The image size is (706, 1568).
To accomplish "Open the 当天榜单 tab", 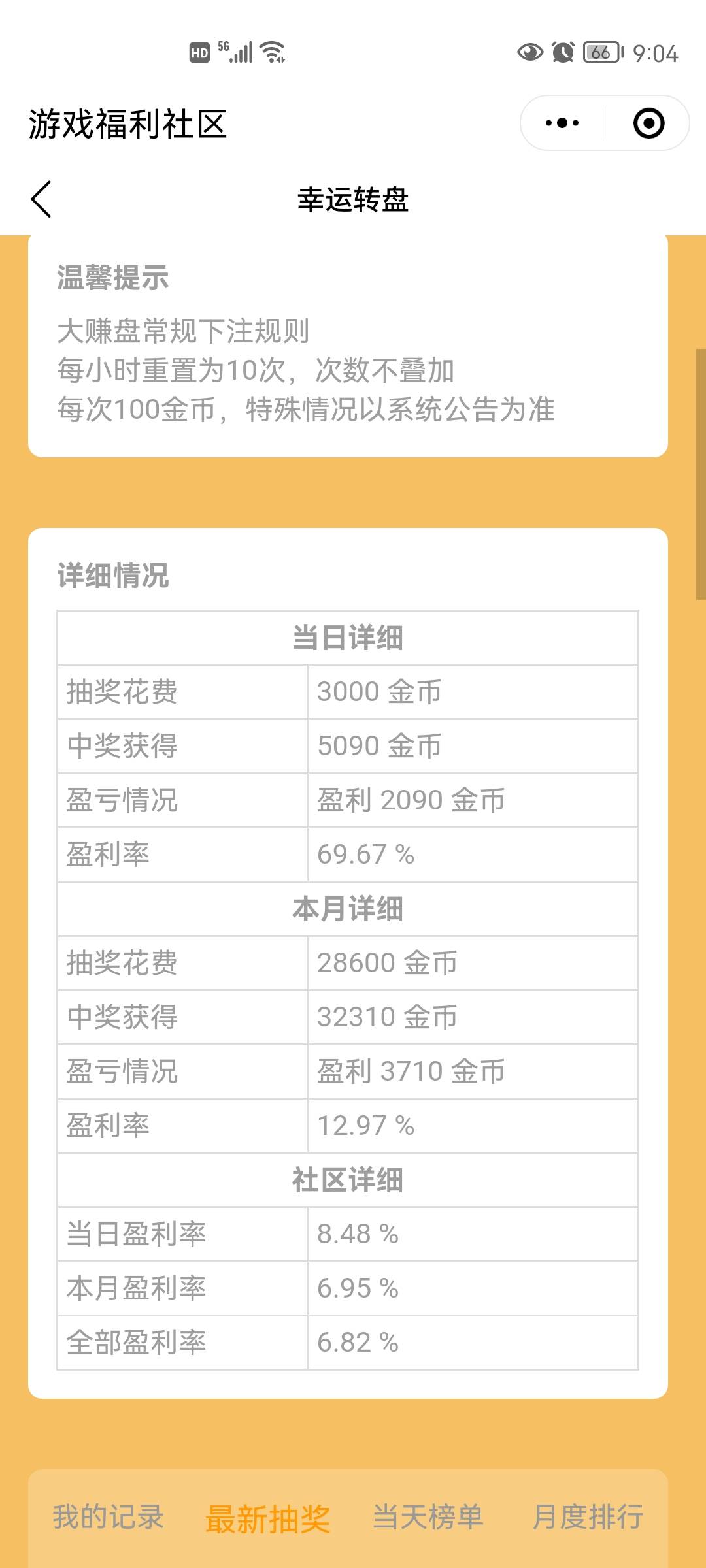I will [x=428, y=1516].
